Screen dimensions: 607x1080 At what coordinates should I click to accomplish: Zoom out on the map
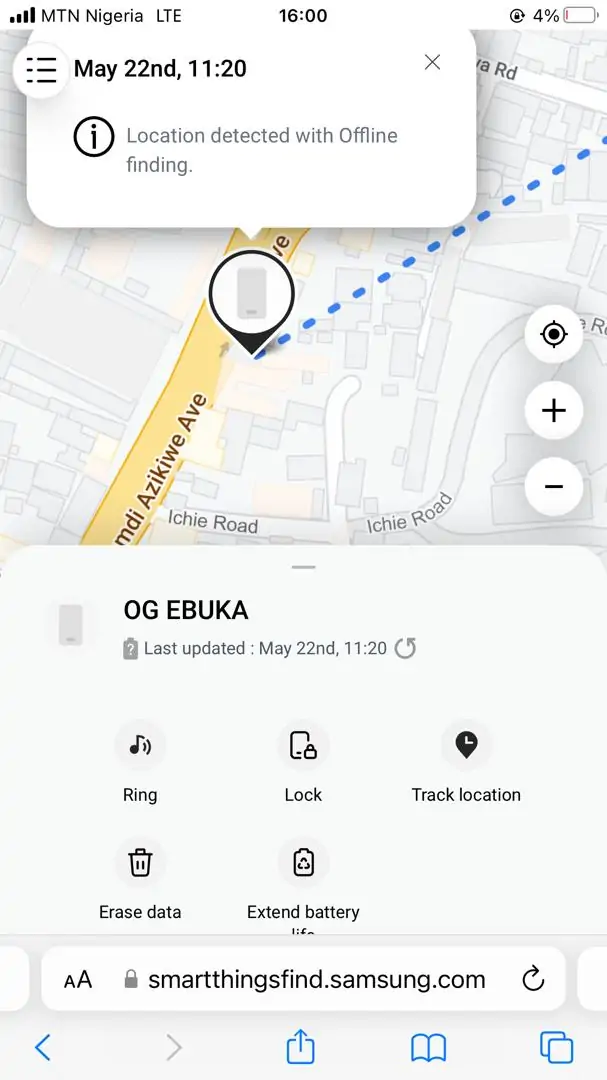point(554,487)
